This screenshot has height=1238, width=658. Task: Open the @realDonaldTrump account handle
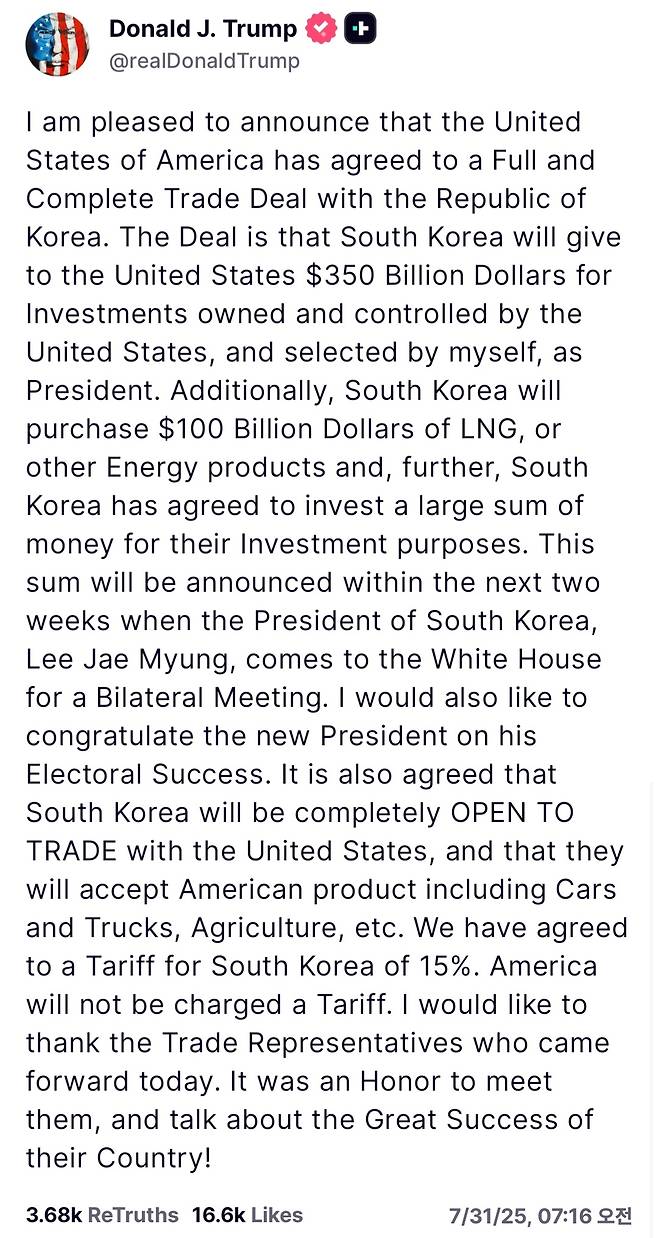(204, 61)
